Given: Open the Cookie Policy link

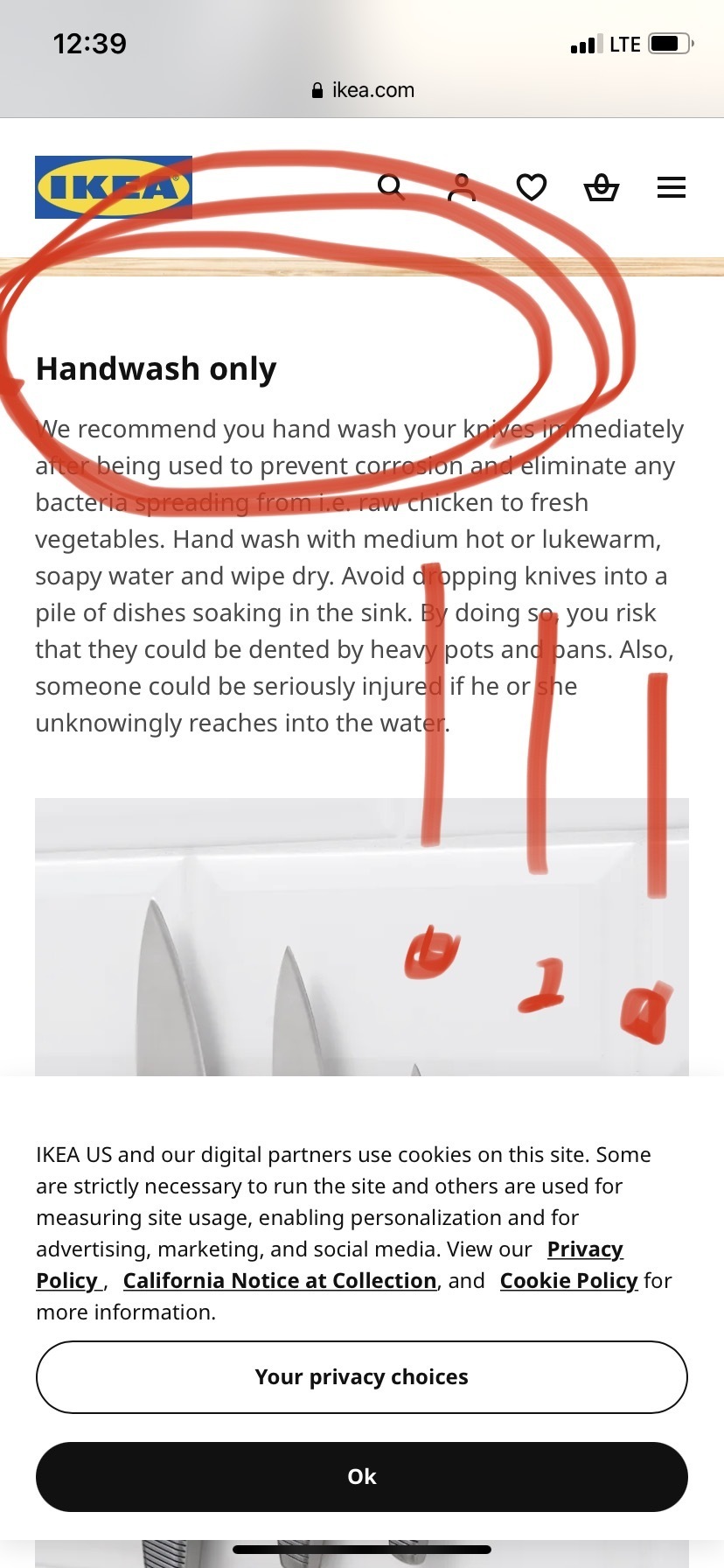Looking at the screenshot, I should [568, 1281].
